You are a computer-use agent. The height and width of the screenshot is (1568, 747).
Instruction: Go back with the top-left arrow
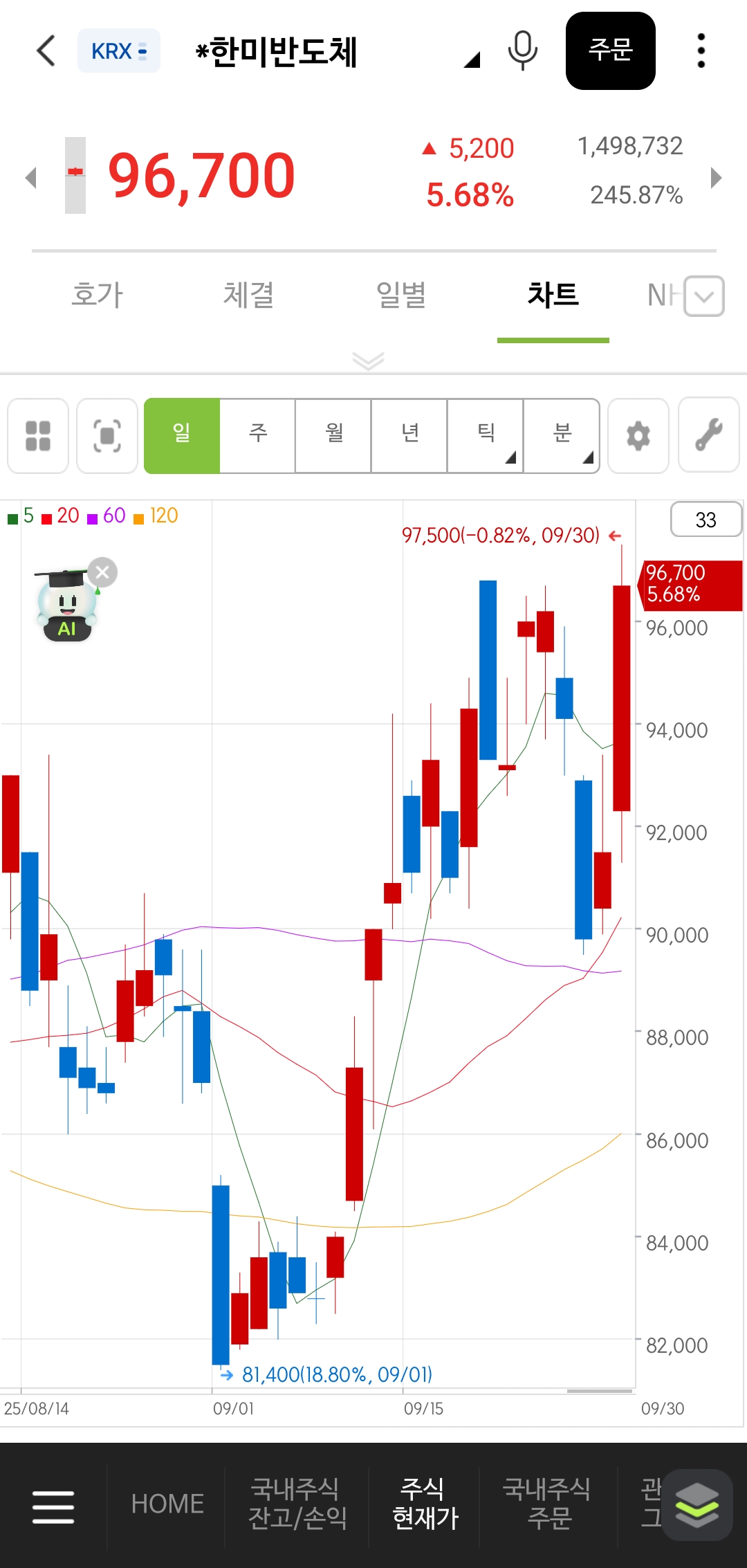46,51
